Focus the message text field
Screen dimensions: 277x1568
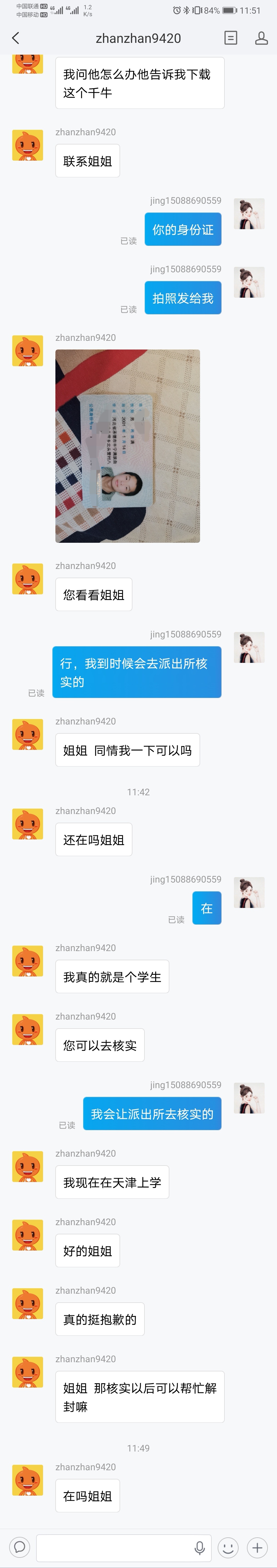click(116, 1547)
